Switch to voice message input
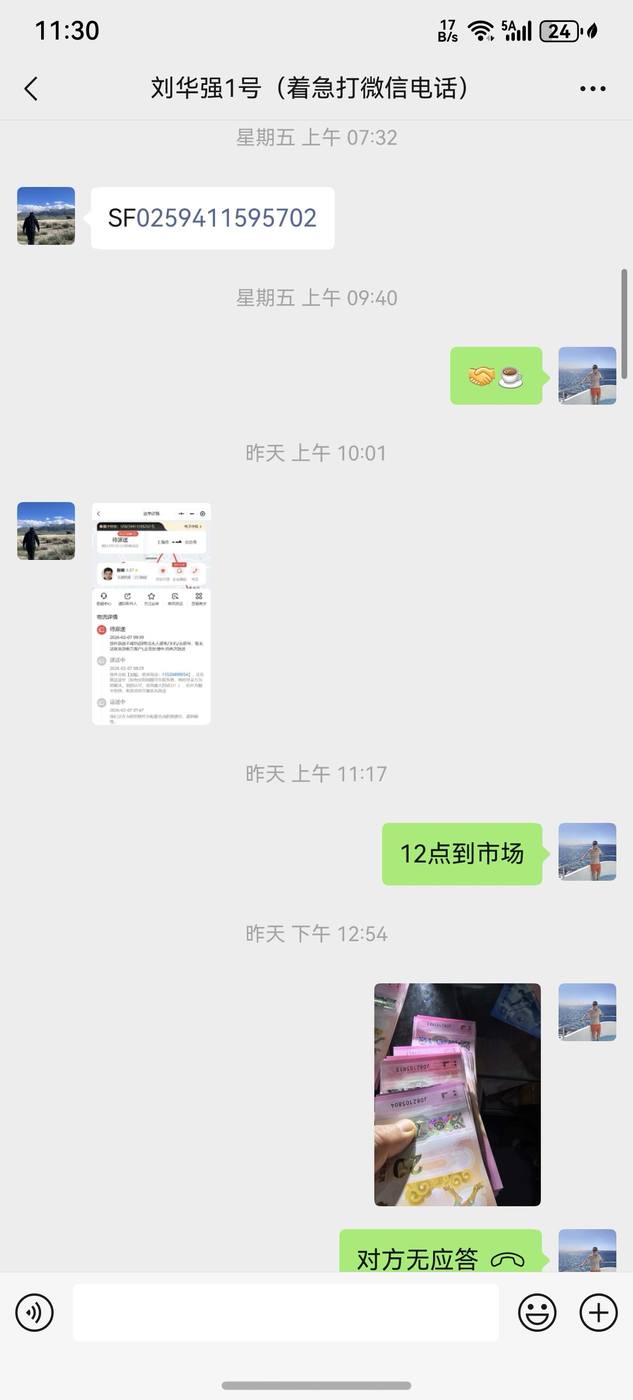Screen dimensions: 633x1400 click(35, 1312)
